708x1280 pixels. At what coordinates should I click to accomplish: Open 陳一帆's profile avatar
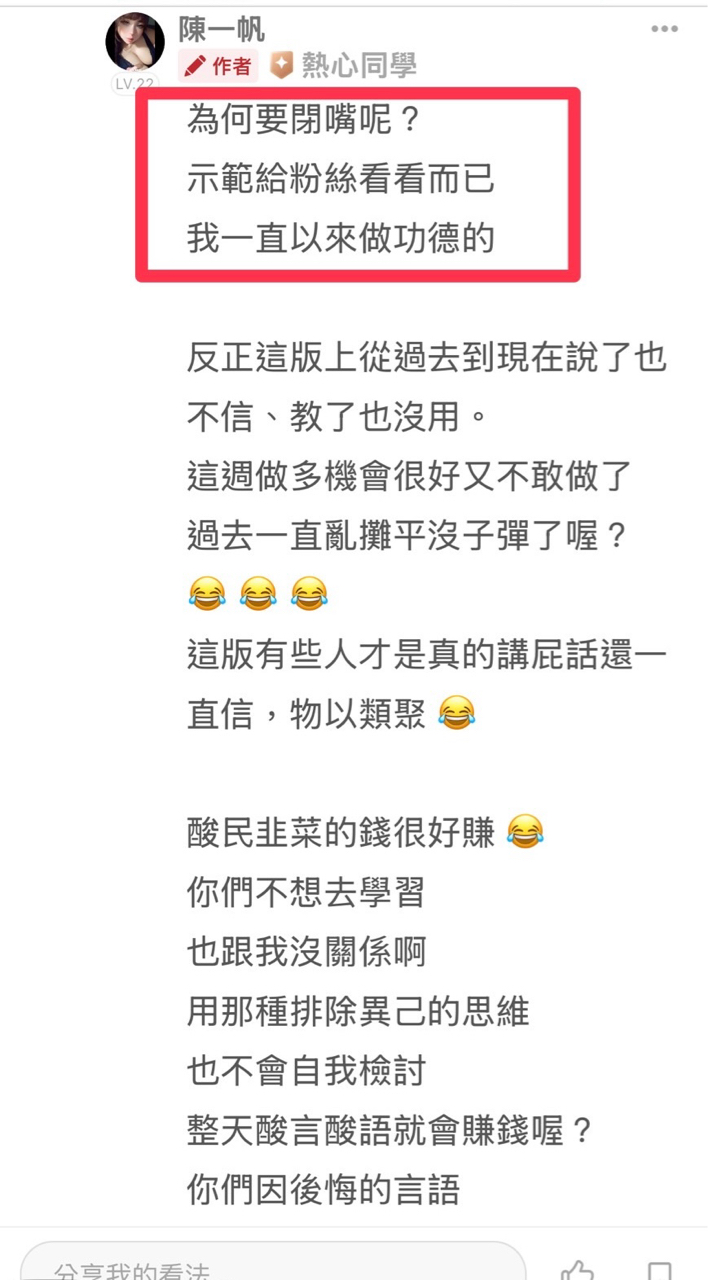click(135, 42)
